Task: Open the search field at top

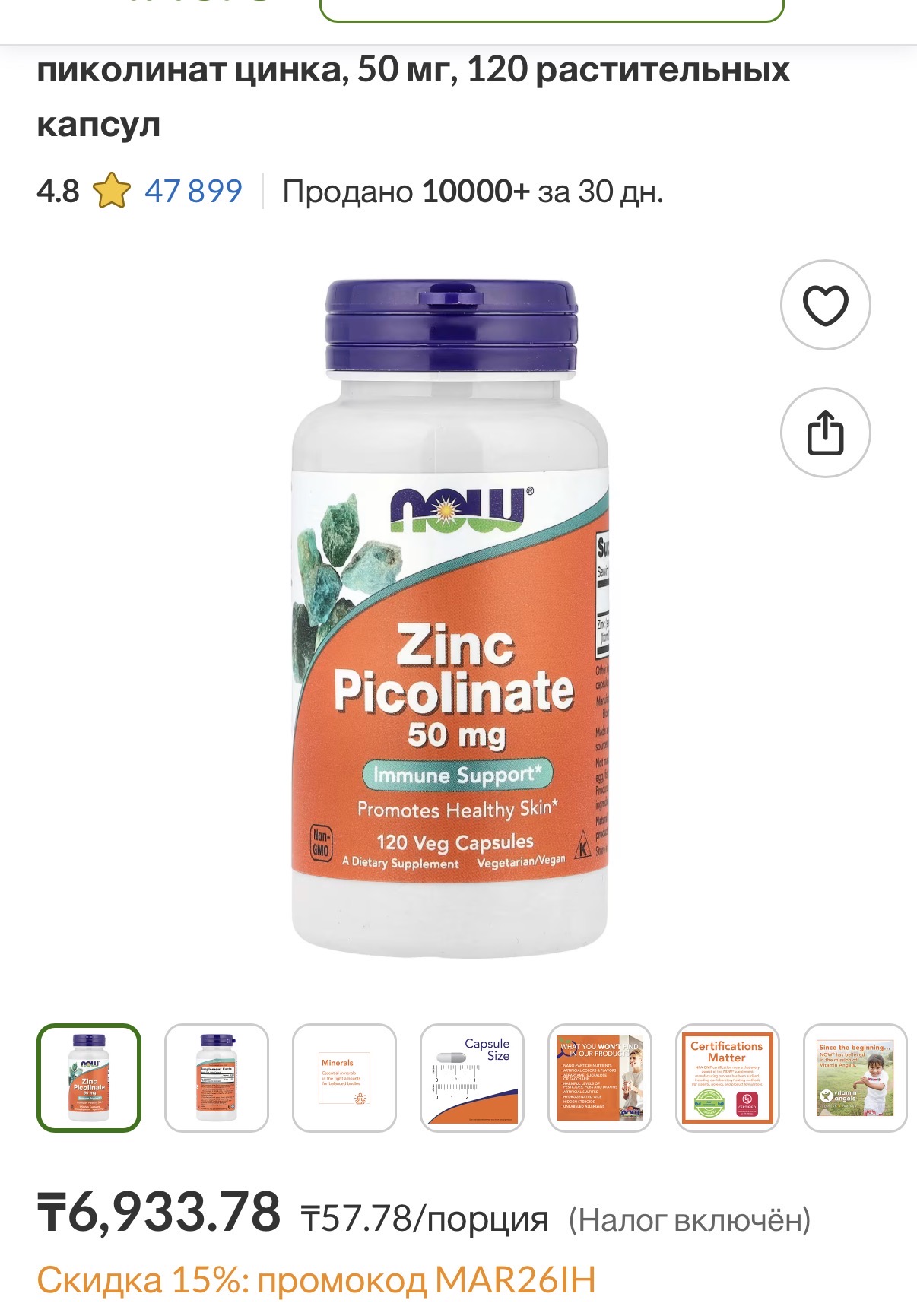Action: click(x=551, y=9)
